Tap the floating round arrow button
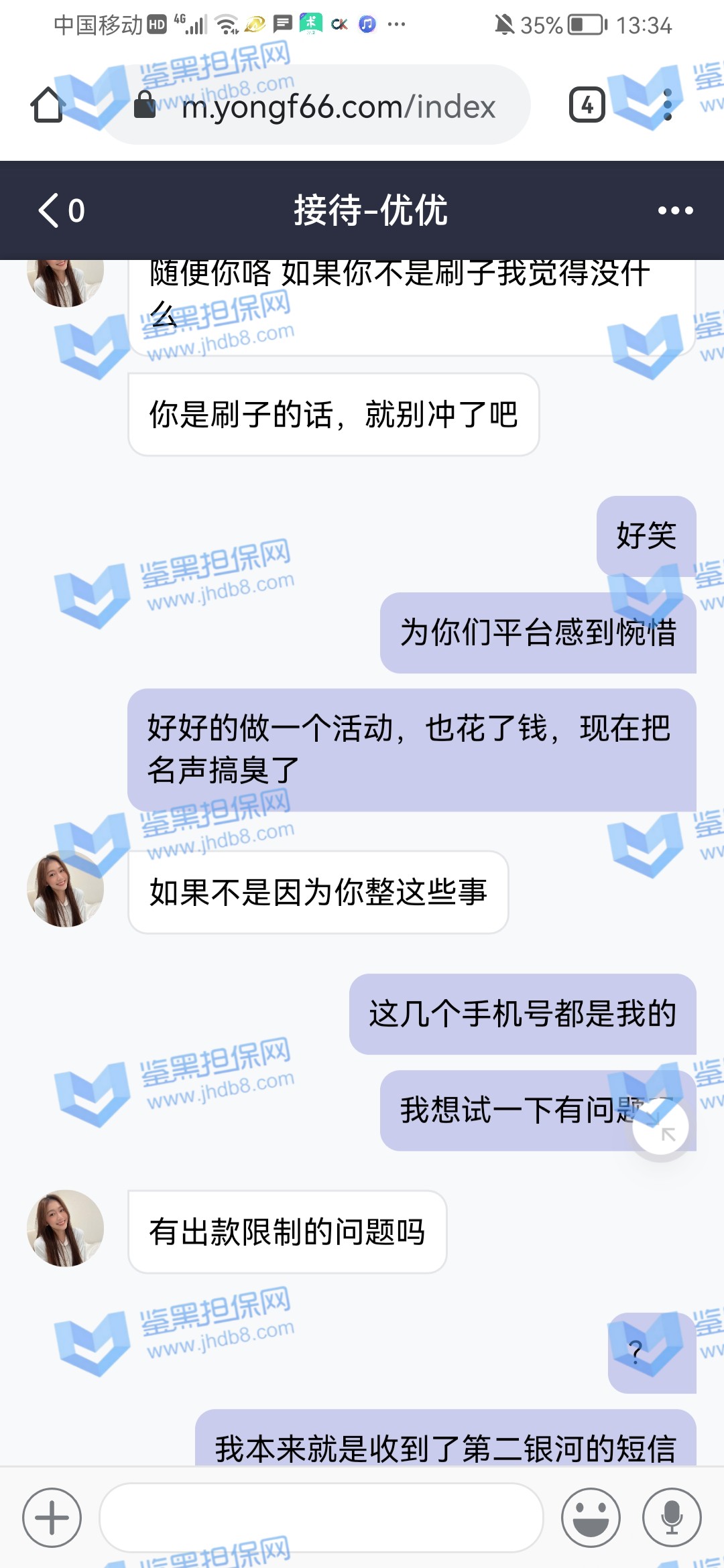This screenshot has height=1568, width=724. tap(661, 1128)
